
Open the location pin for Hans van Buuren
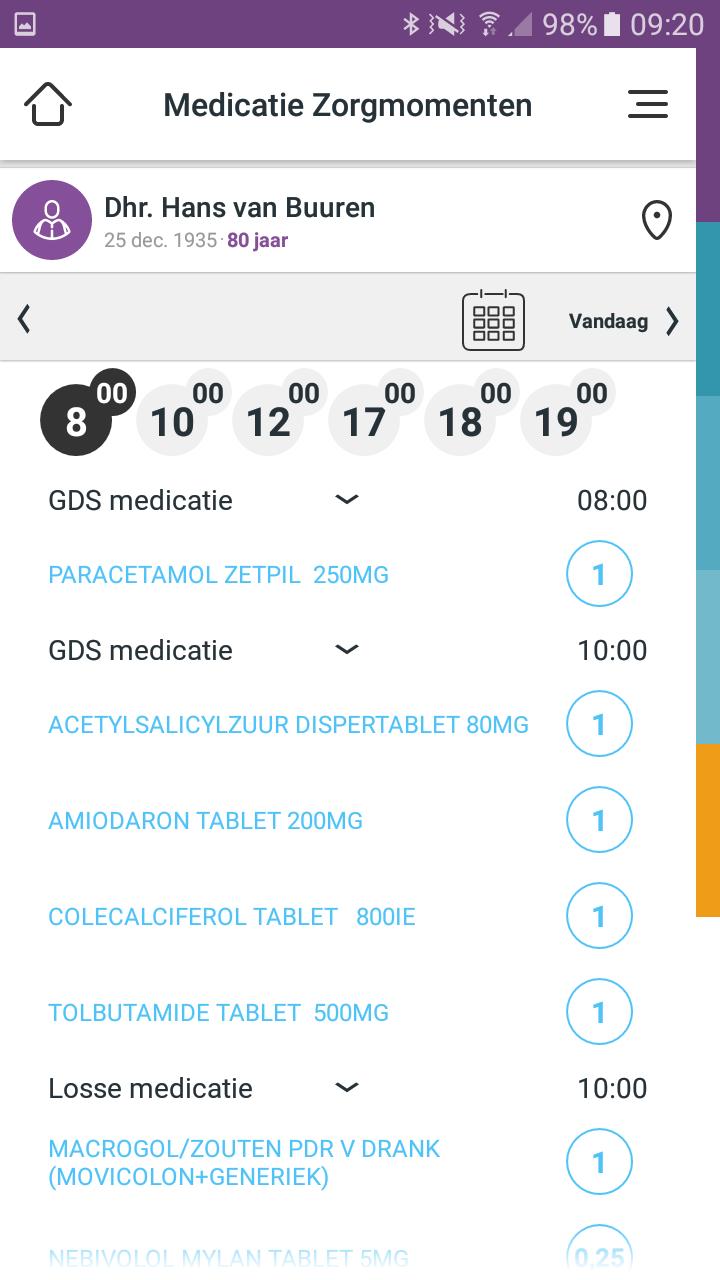click(656, 220)
